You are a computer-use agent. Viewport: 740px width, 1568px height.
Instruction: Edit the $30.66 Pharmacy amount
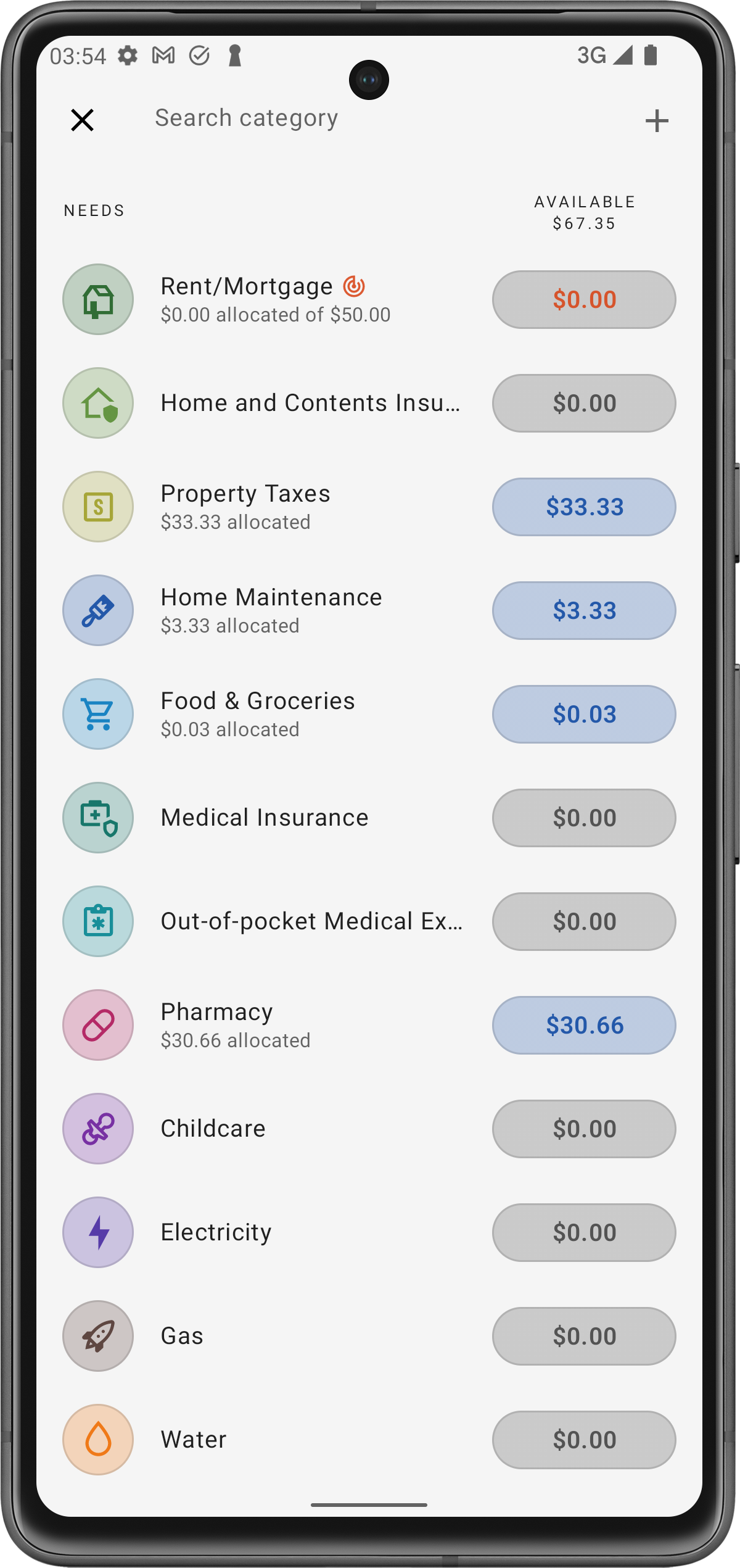point(583,1026)
